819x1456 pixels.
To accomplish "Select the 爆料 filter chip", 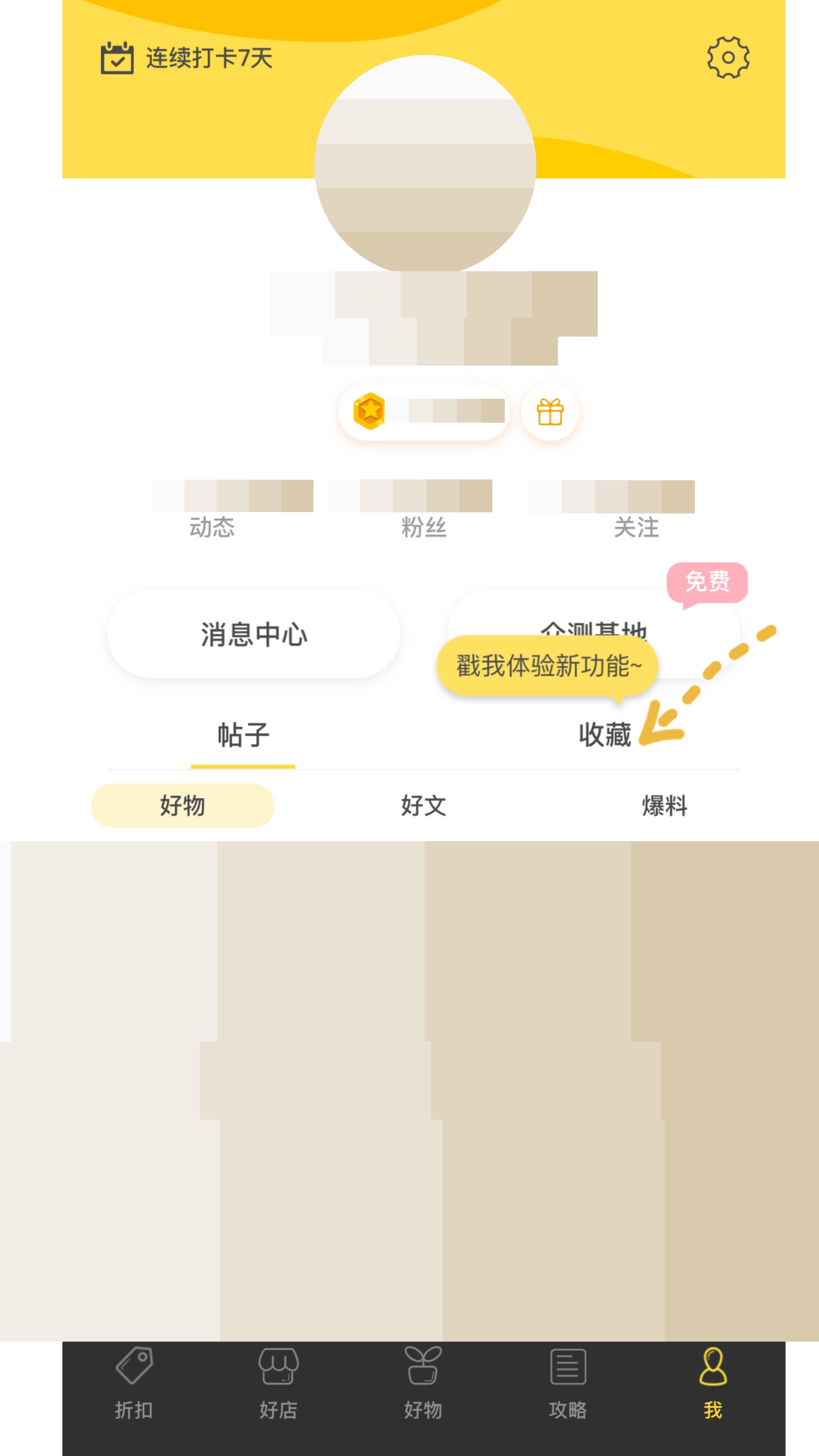I will coord(664,805).
